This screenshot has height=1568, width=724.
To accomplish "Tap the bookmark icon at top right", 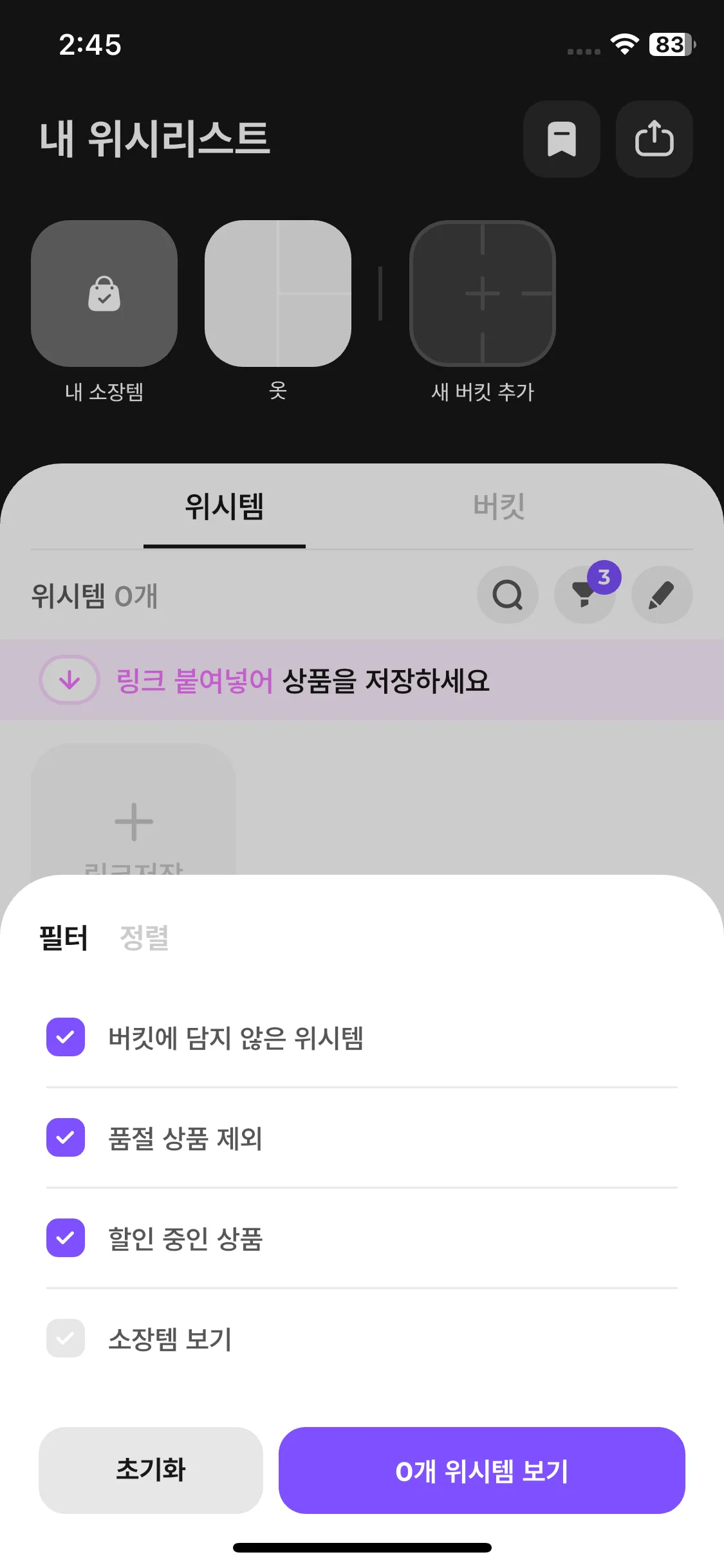I will pos(561,140).
